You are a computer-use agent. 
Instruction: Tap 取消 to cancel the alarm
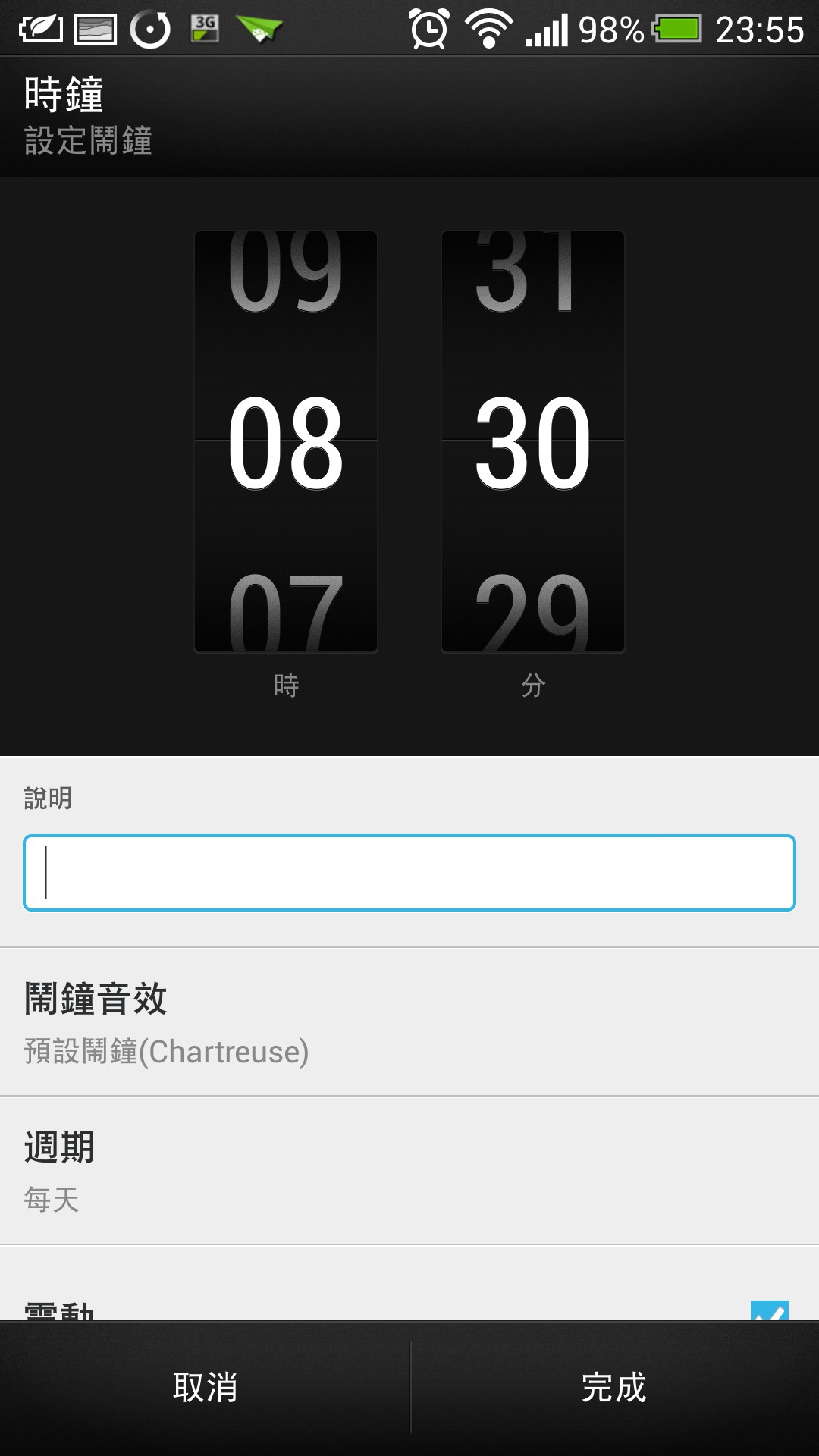click(x=205, y=1388)
